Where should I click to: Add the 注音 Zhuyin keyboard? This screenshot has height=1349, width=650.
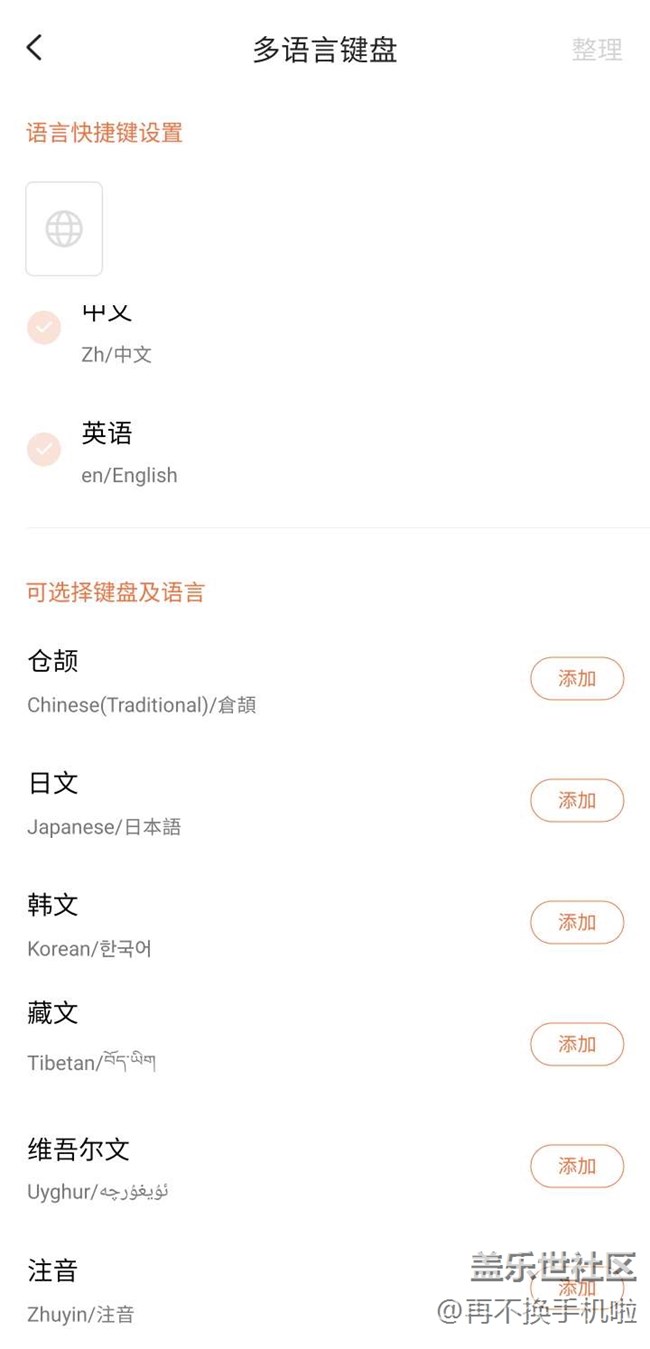pyautogui.click(x=577, y=1288)
